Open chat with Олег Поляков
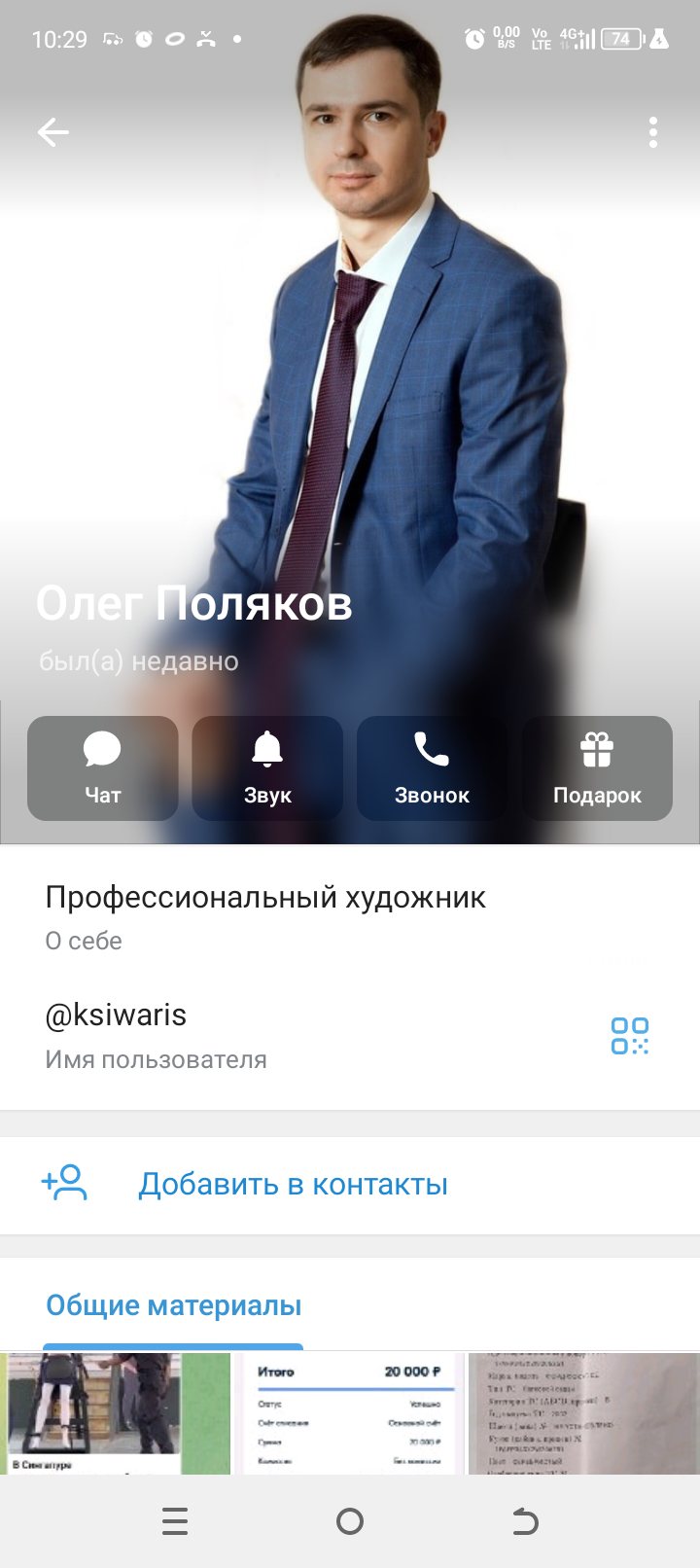700x1568 pixels. [x=102, y=768]
